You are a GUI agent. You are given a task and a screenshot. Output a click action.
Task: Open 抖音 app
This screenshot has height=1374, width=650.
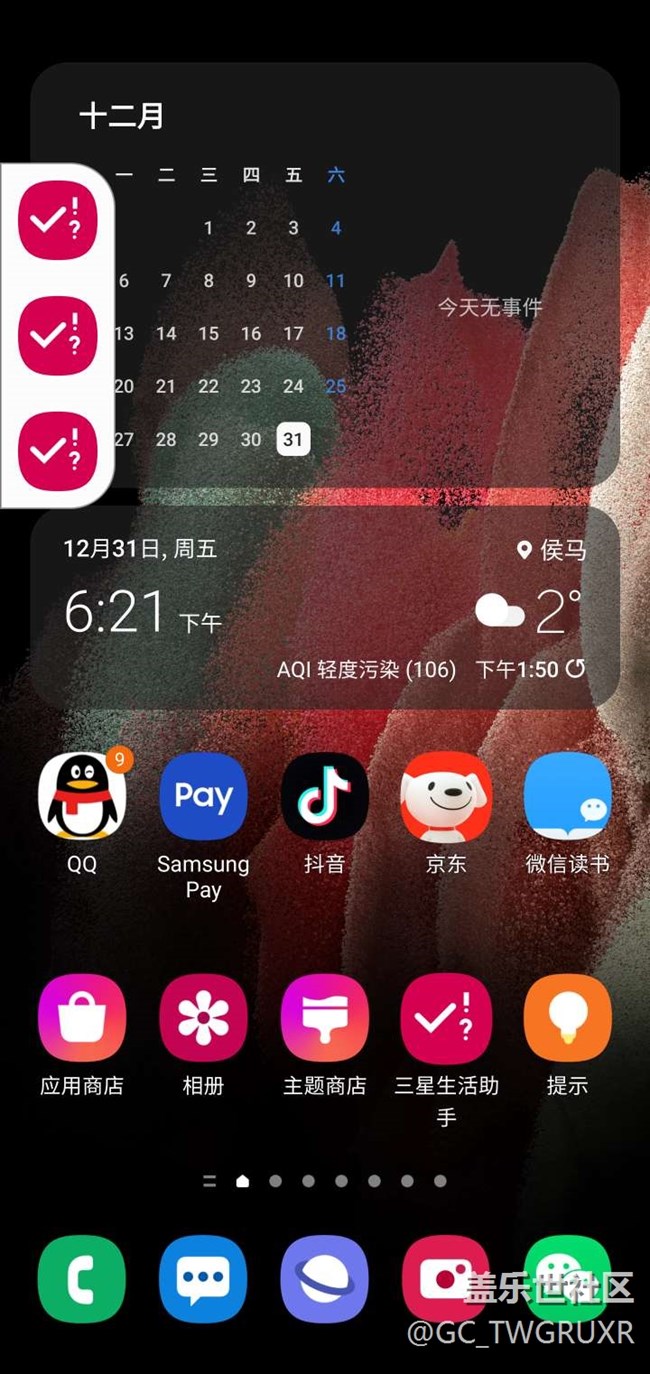click(x=325, y=797)
